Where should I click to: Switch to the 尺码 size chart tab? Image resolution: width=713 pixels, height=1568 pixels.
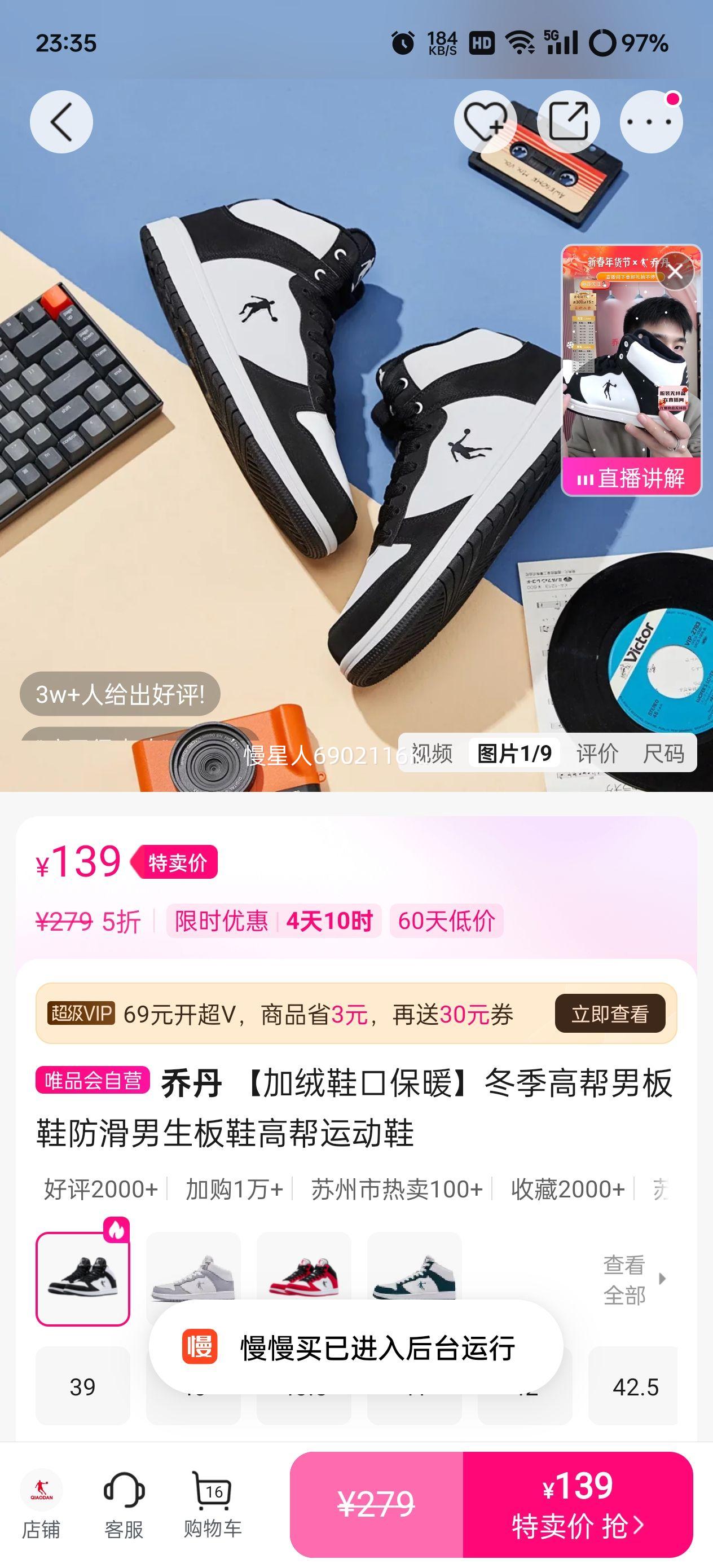[667, 754]
